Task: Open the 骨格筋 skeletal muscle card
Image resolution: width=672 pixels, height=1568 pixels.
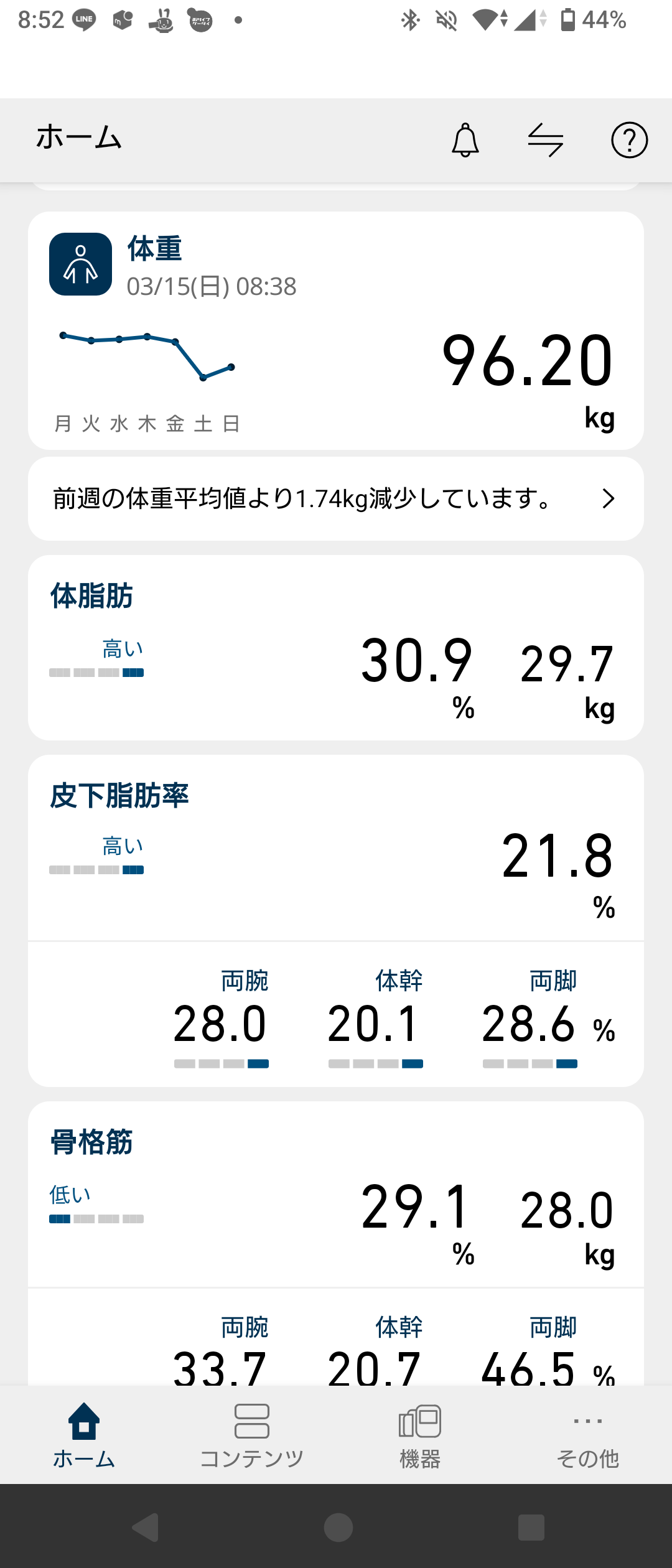Action: [336, 1195]
